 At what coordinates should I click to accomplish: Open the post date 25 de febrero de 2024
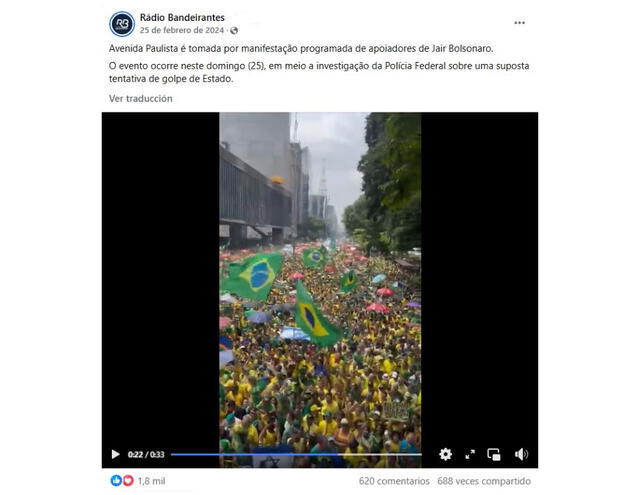click(x=181, y=30)
